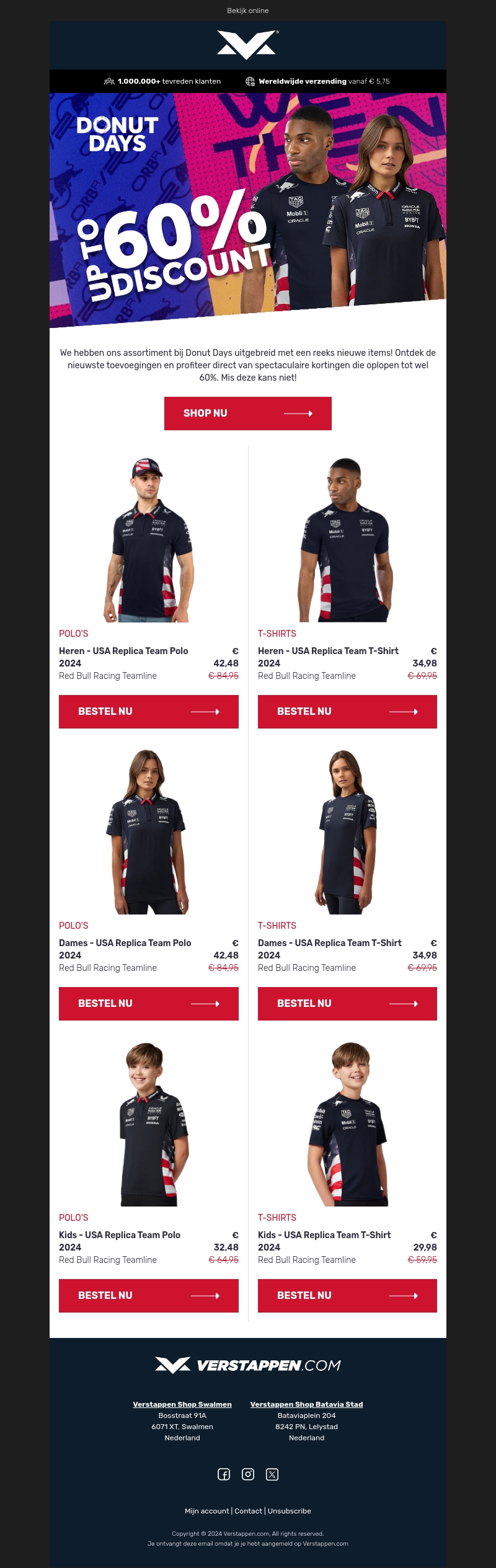View the Heren USA Replica Polo product image
Viewport: 496px width, 1568px height.
[148, 539]
